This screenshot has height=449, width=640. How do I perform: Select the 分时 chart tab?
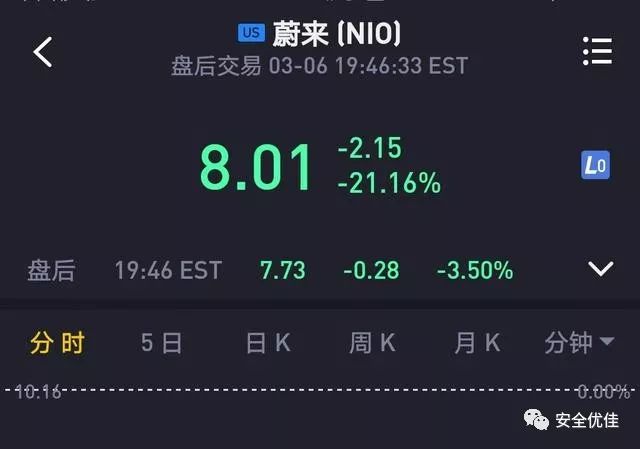click(x=58, y=343)
